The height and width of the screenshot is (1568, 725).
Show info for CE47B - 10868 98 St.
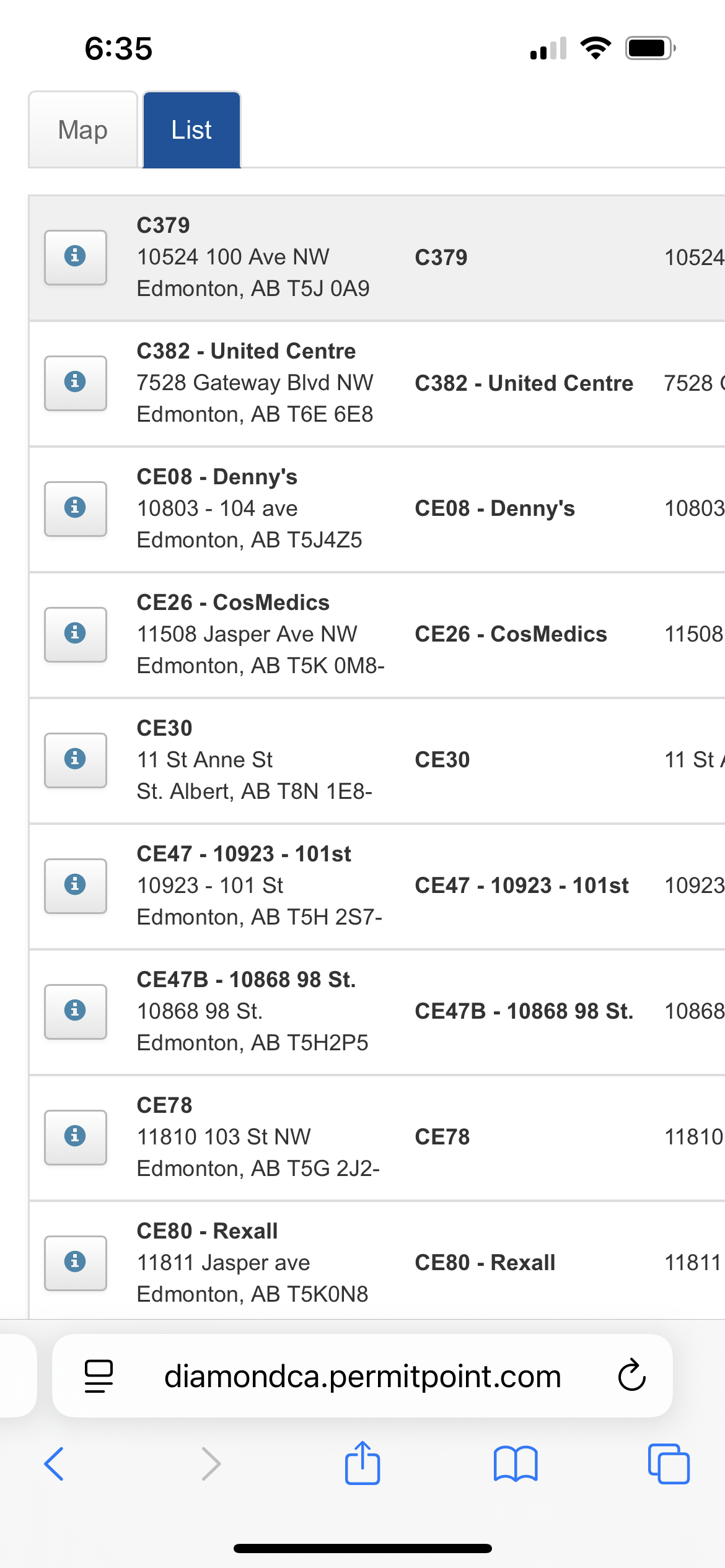click(x=76, y=1011)
